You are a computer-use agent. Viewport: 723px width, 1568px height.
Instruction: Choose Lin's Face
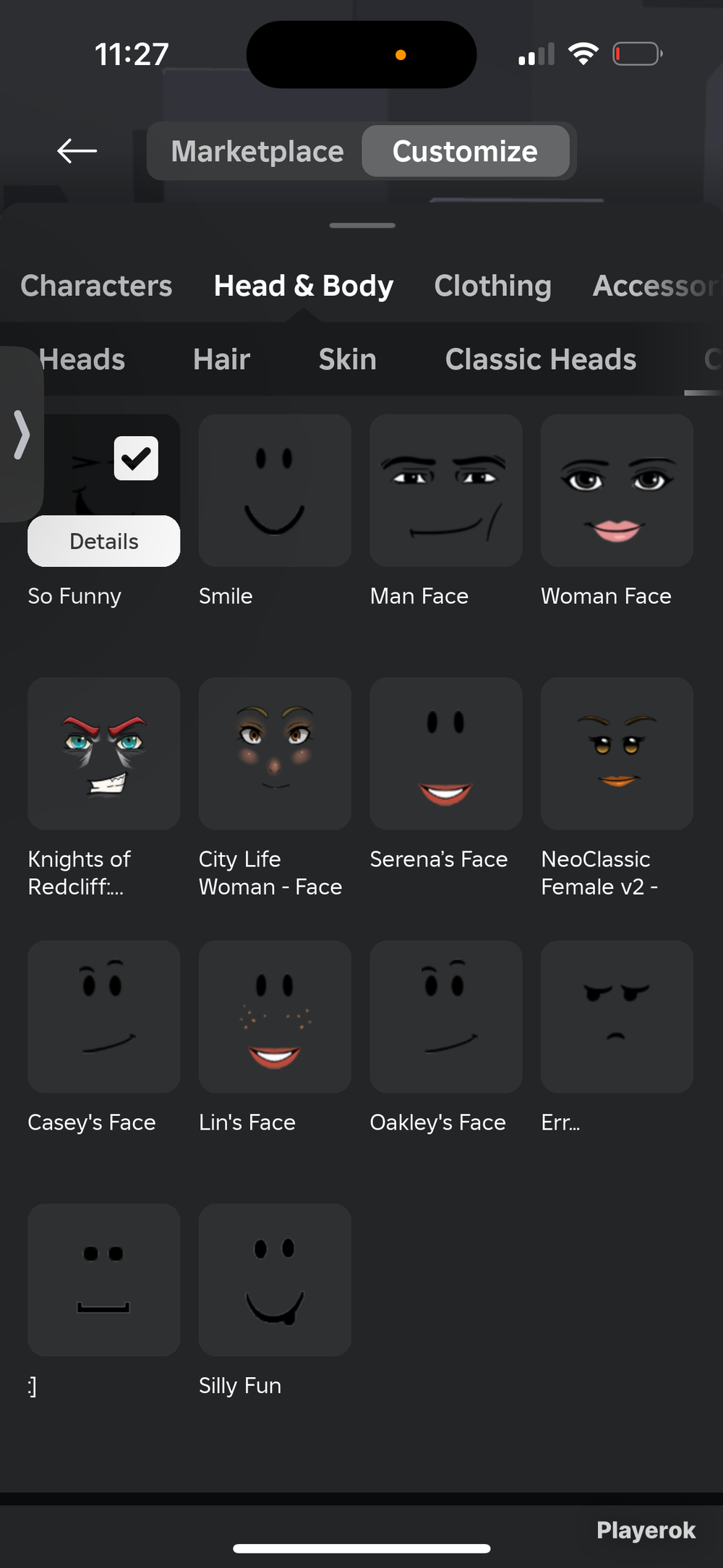(x=275, y=1017)
